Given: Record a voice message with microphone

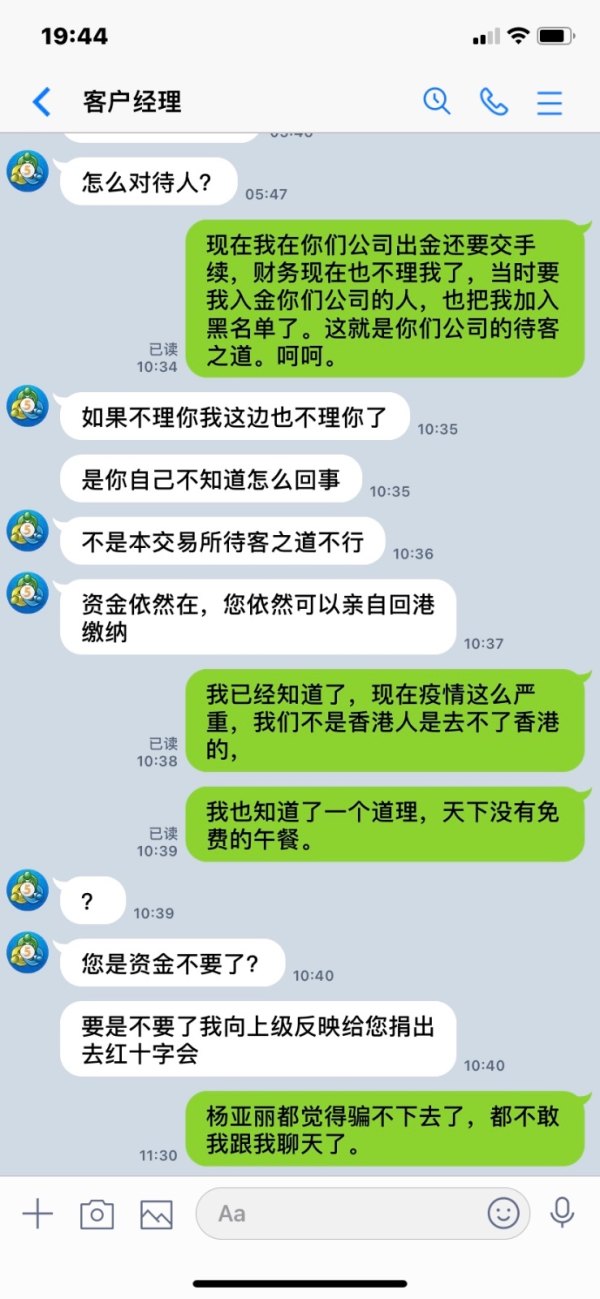Looking at the screenshot, I should (x=563, y=1213).
